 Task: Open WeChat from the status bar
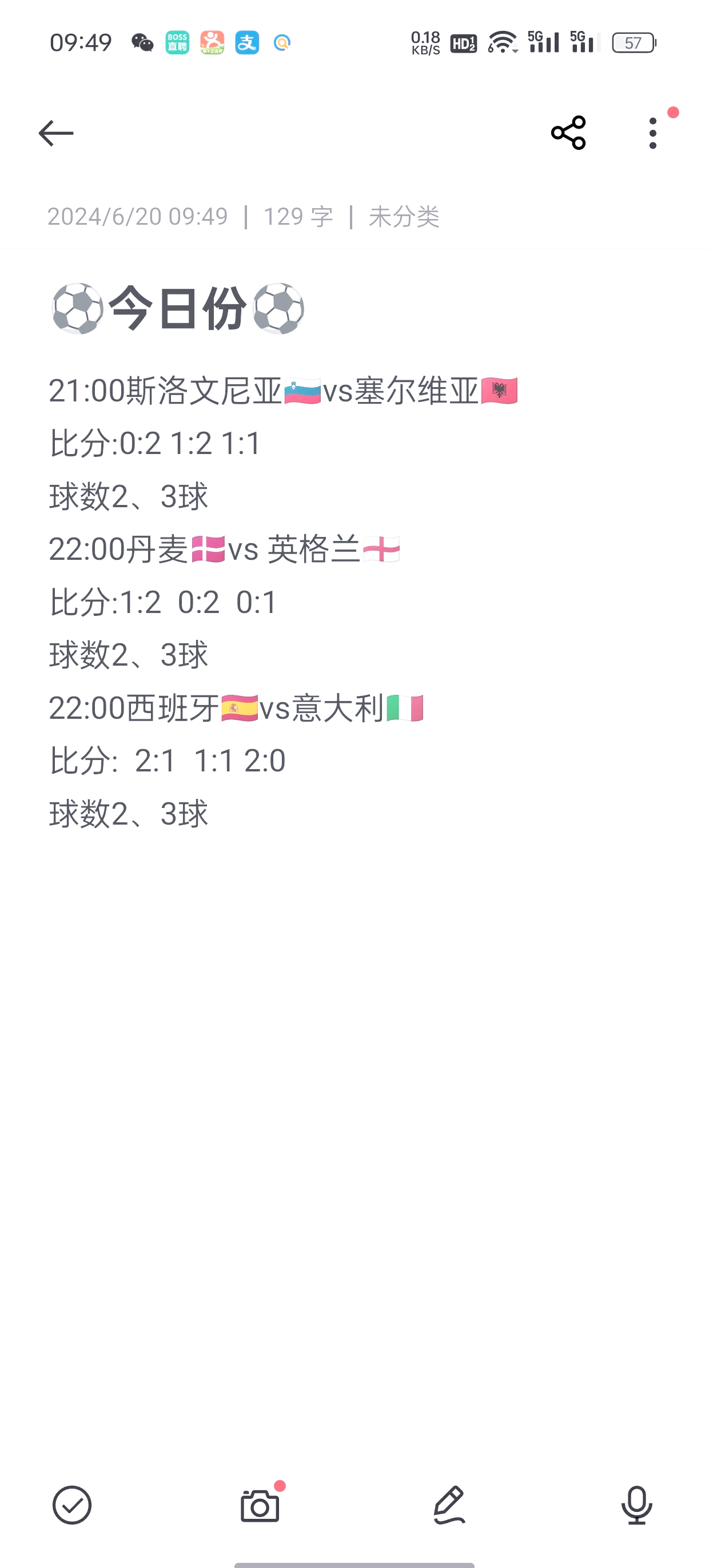(x=144, y=42)
